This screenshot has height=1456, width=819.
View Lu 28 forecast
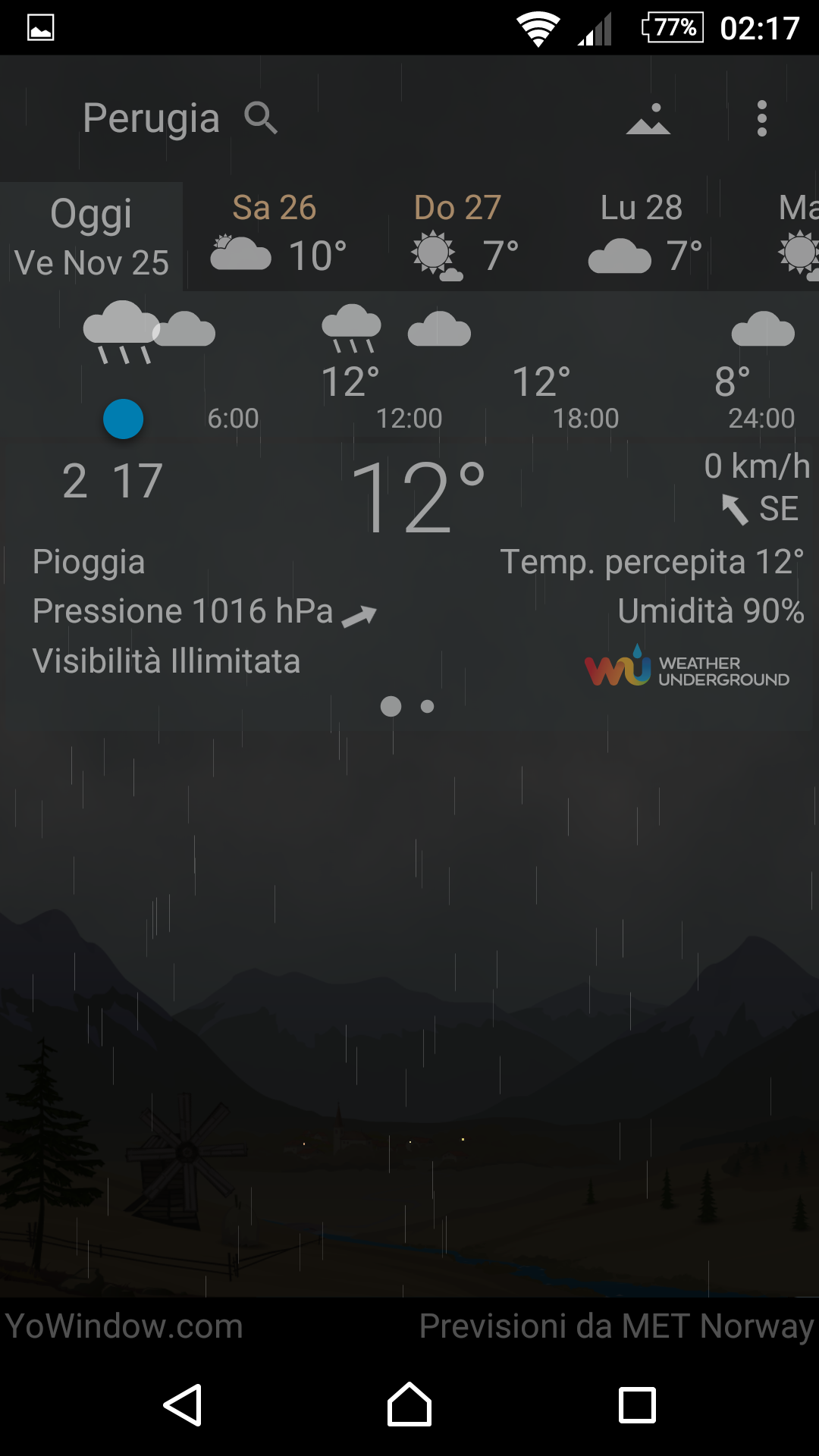[x=642, y=237]
